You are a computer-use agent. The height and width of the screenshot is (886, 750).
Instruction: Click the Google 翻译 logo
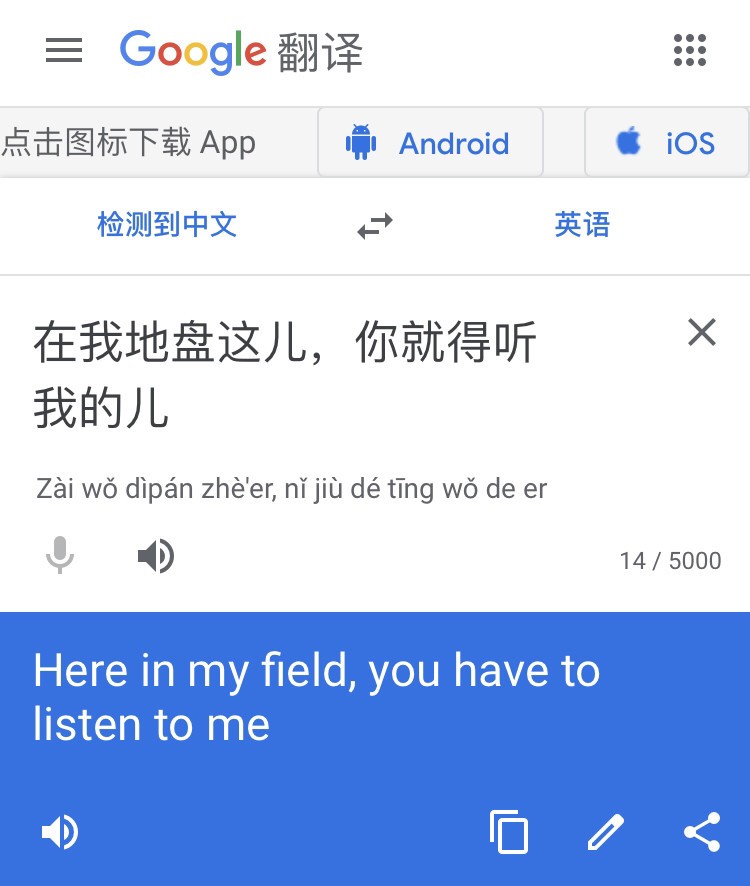click(x=240, y=52)
